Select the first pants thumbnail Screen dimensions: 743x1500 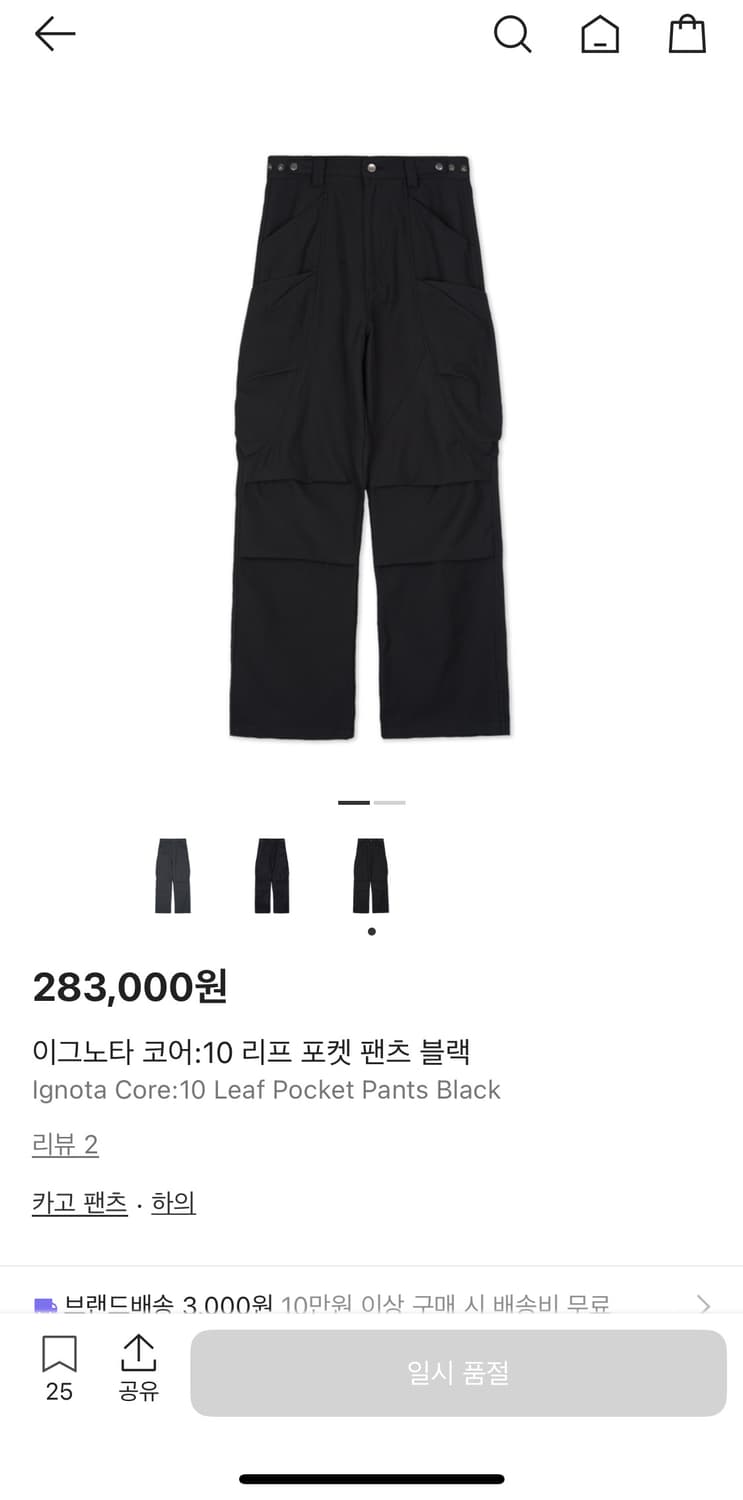pyautogui.click(x=173, y=875)
